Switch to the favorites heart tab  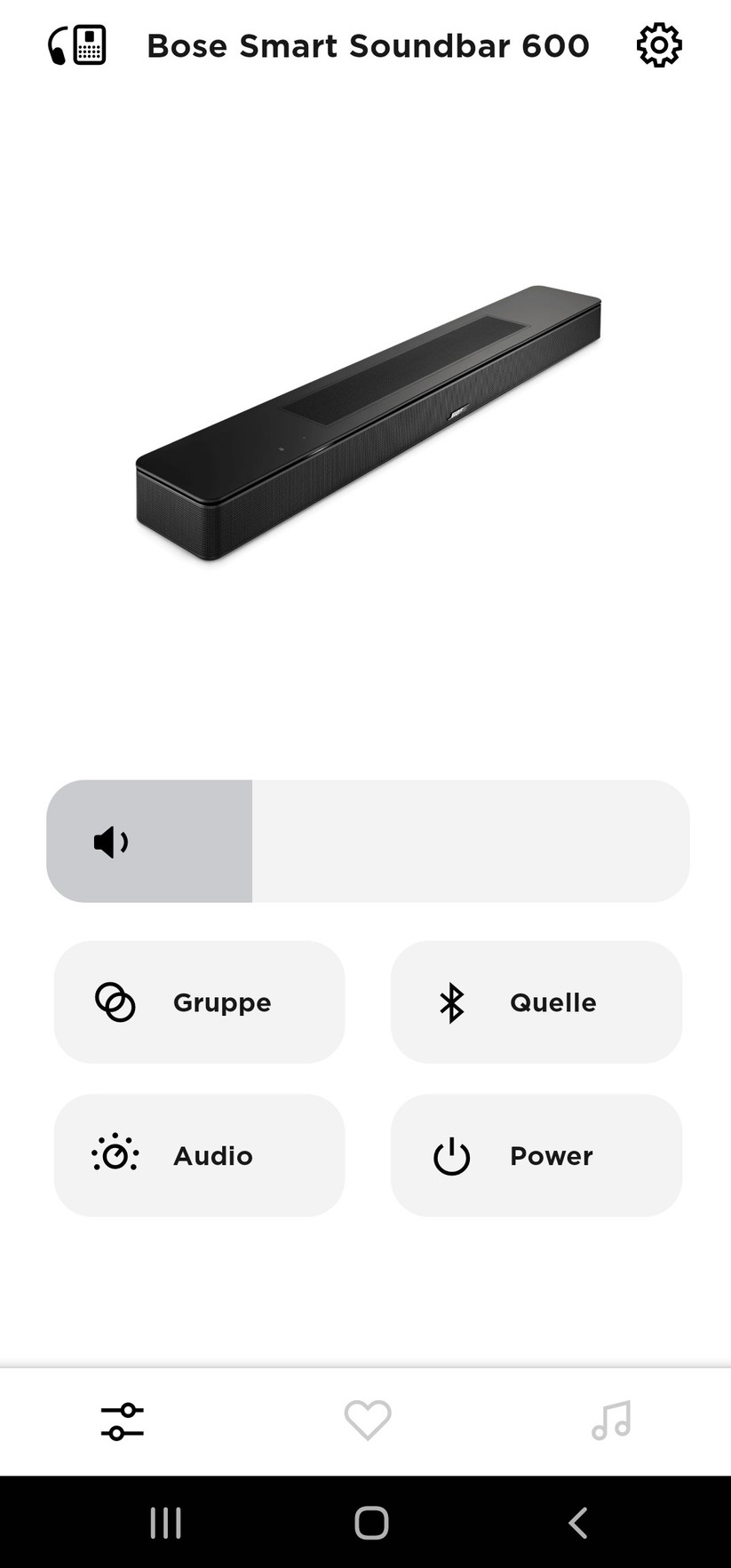click(x=368, y=1420)
